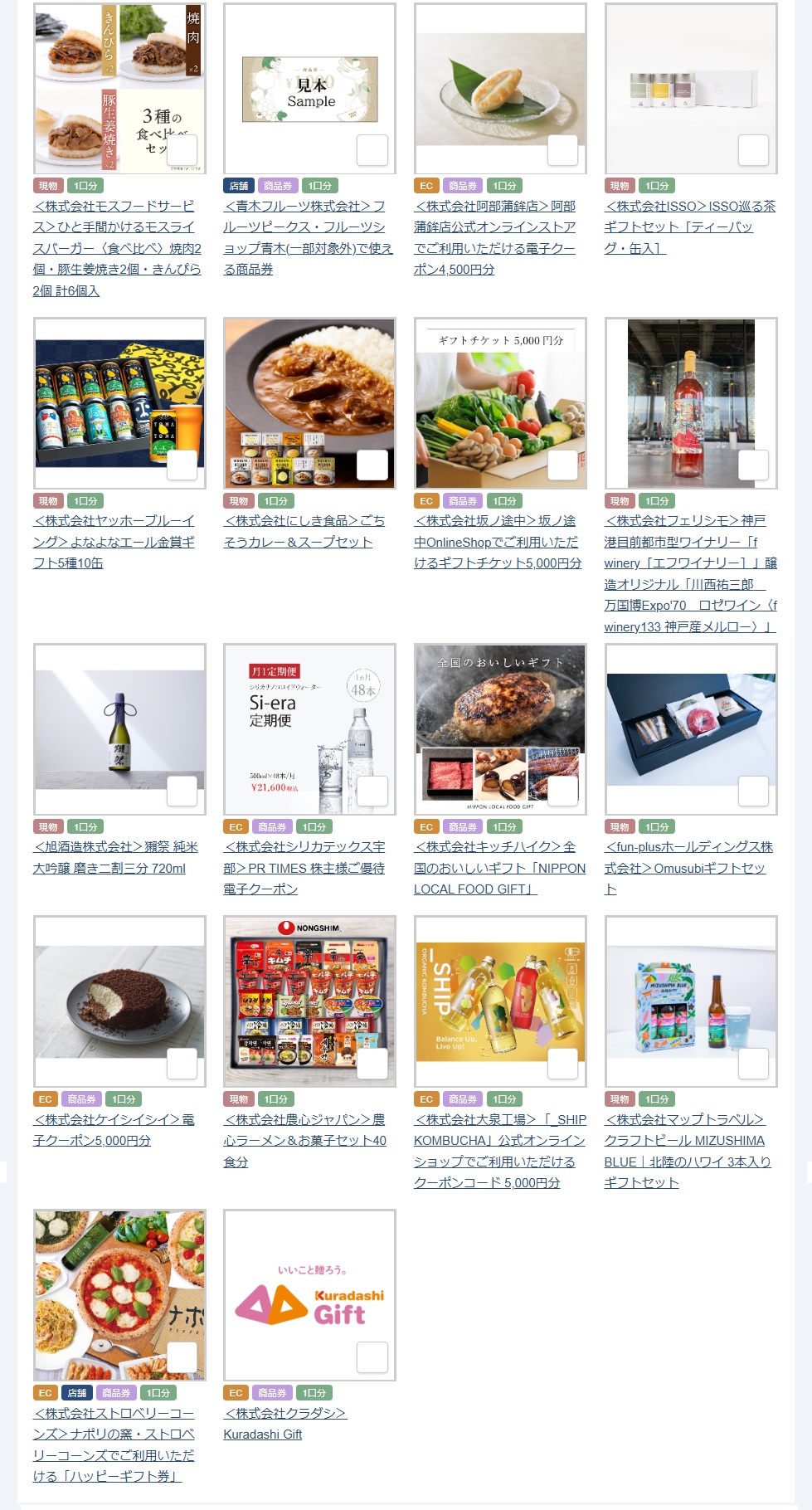Viewport: 812px width, 1510px height.
Task: Open the シリカテックス宇部 PR TIMES coupon link
Action: (x=304, y=868)
